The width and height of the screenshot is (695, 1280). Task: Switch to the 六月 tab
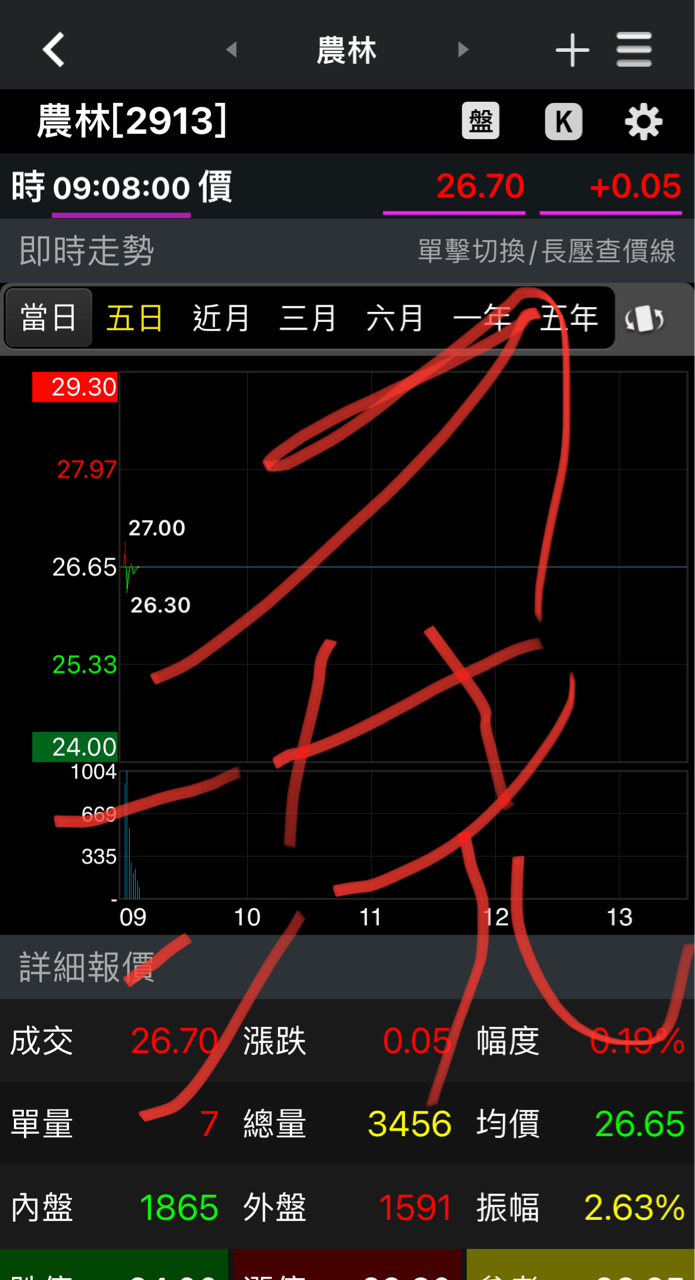coord(395,318)
